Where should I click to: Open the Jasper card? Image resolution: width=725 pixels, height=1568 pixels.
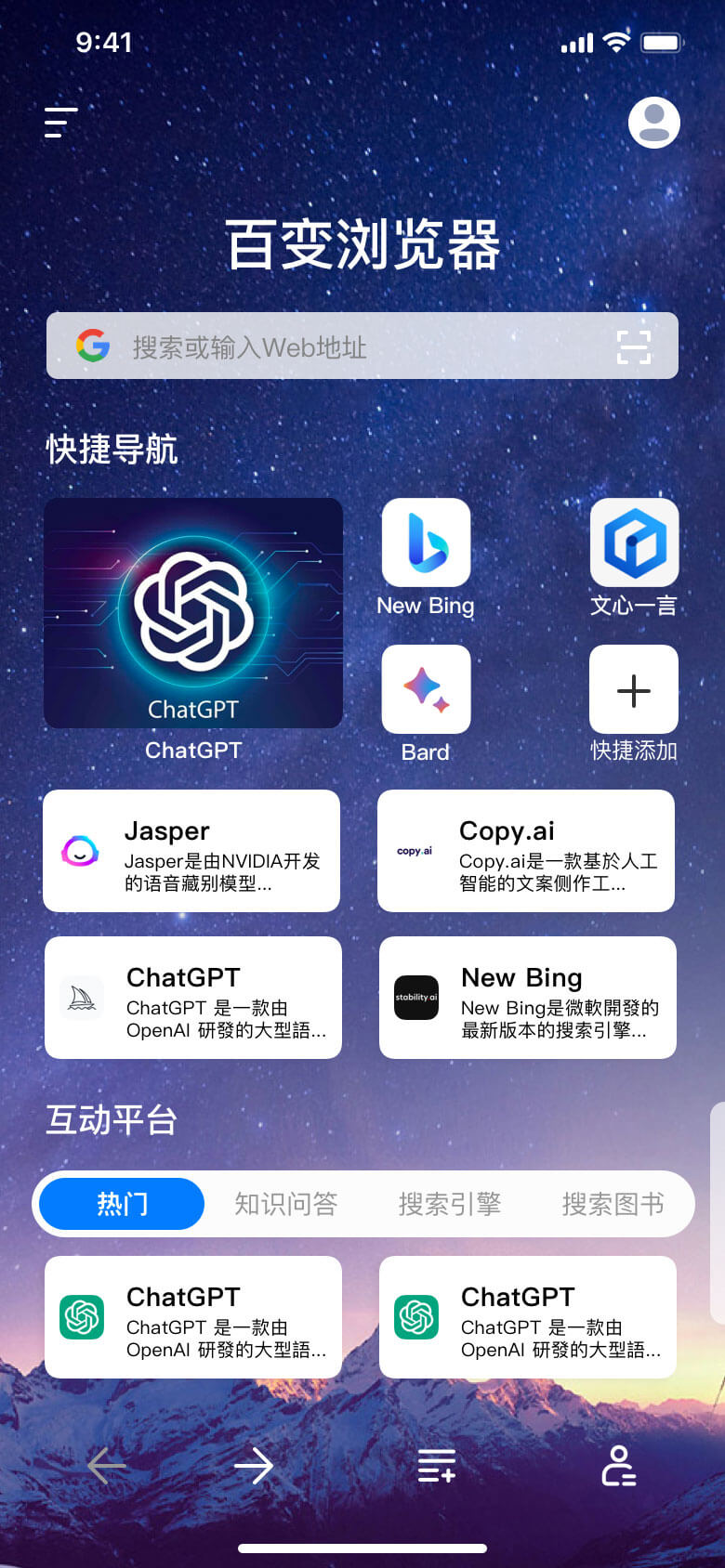[x=191, y=851]
